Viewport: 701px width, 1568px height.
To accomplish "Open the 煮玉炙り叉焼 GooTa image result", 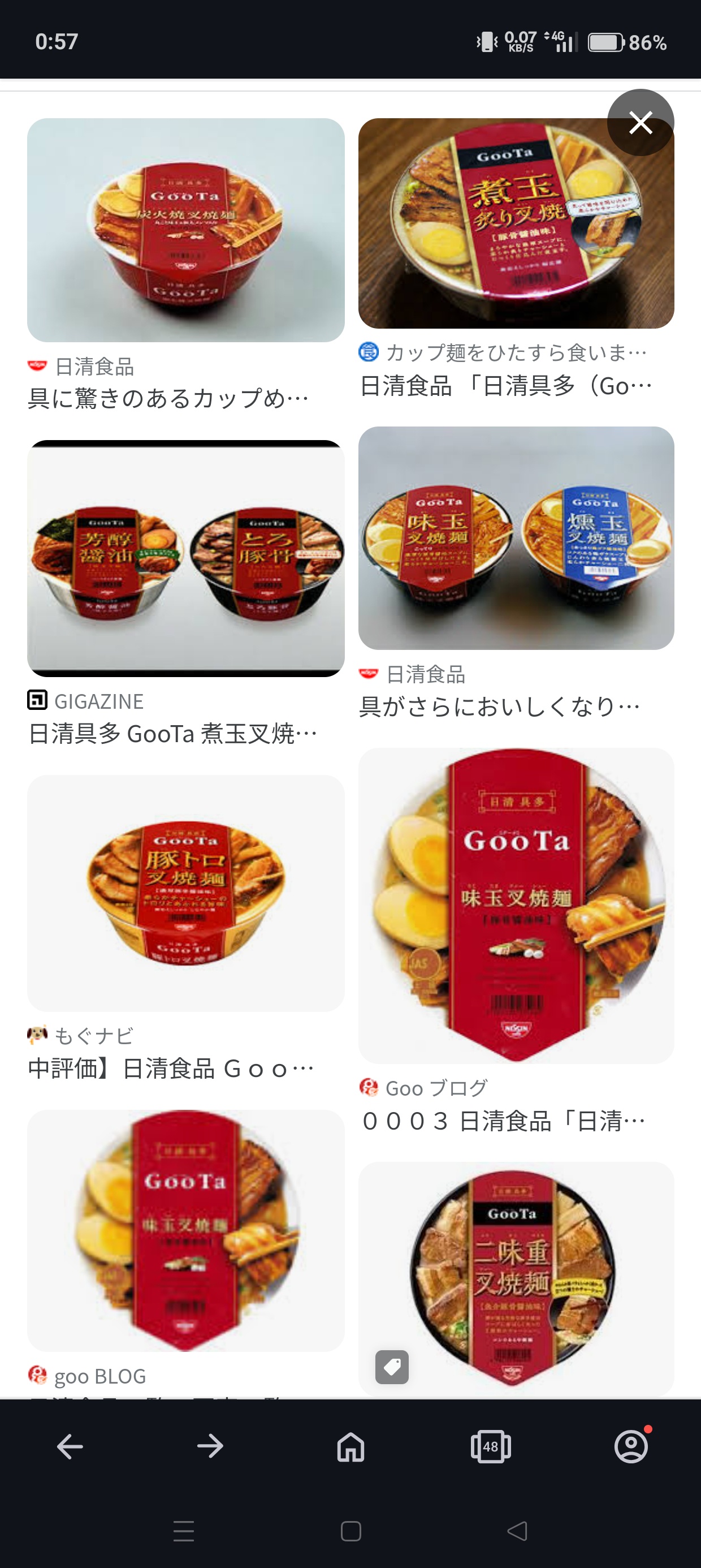I will click(516, 223).
